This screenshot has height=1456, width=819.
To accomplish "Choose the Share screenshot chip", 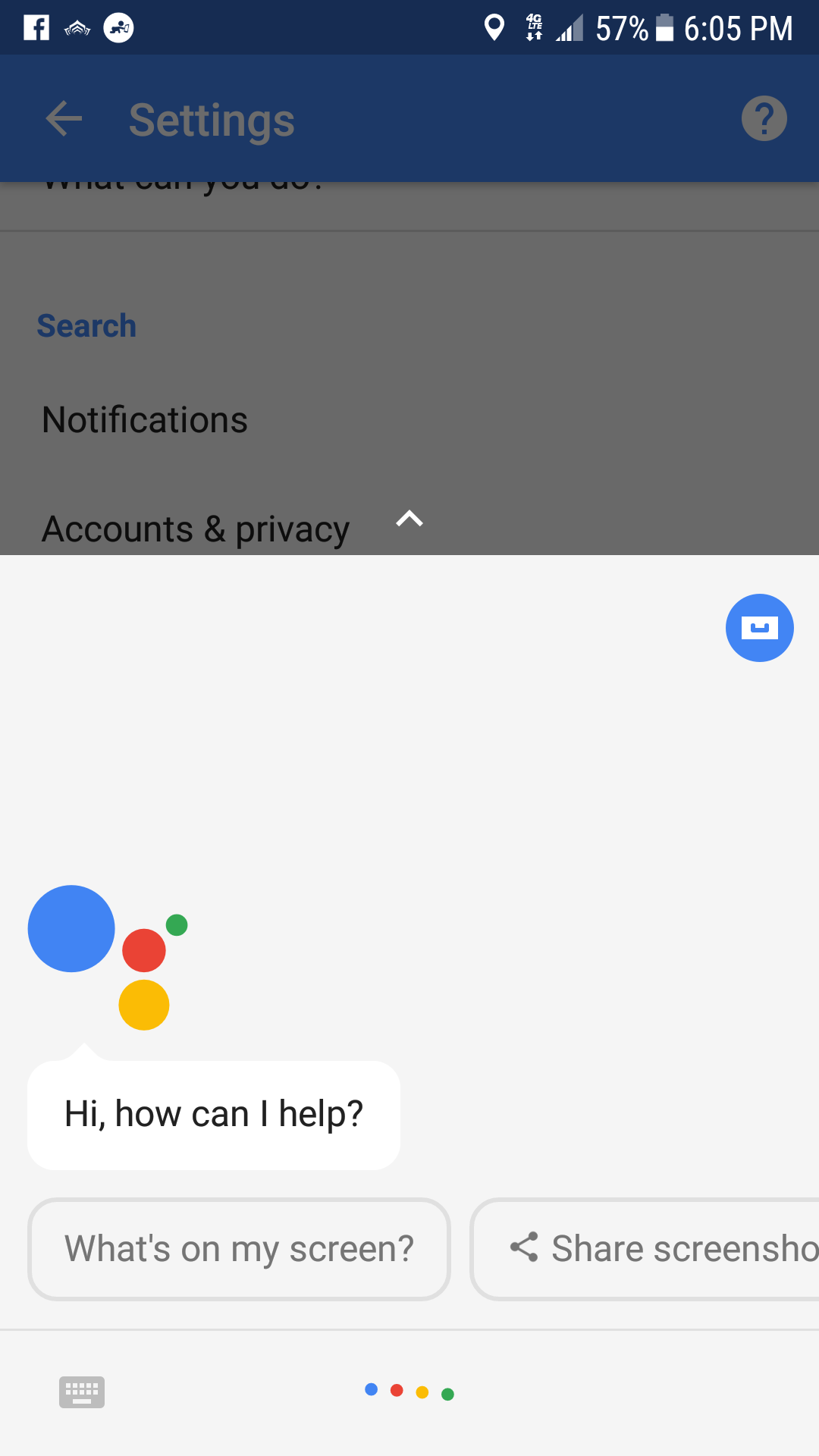I will tap(645, 1249).
